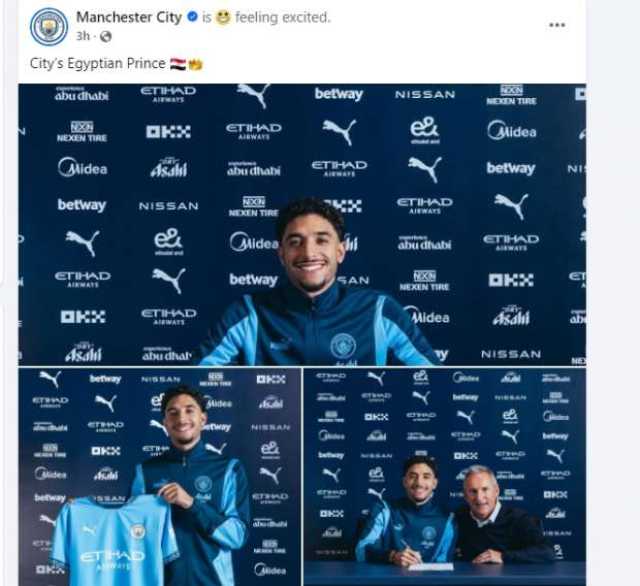Open Manchester City's profile picture
Screen dimensions: 640x586
coord(48,26)
